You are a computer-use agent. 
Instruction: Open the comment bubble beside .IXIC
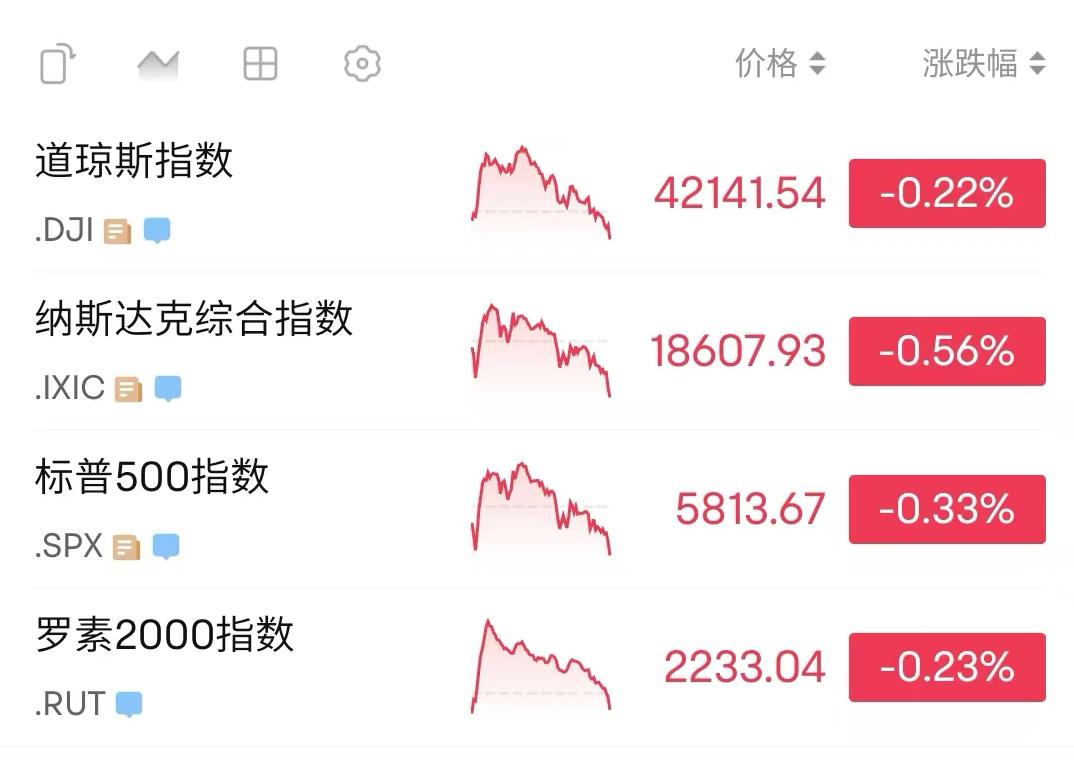(x=168, y=389)
